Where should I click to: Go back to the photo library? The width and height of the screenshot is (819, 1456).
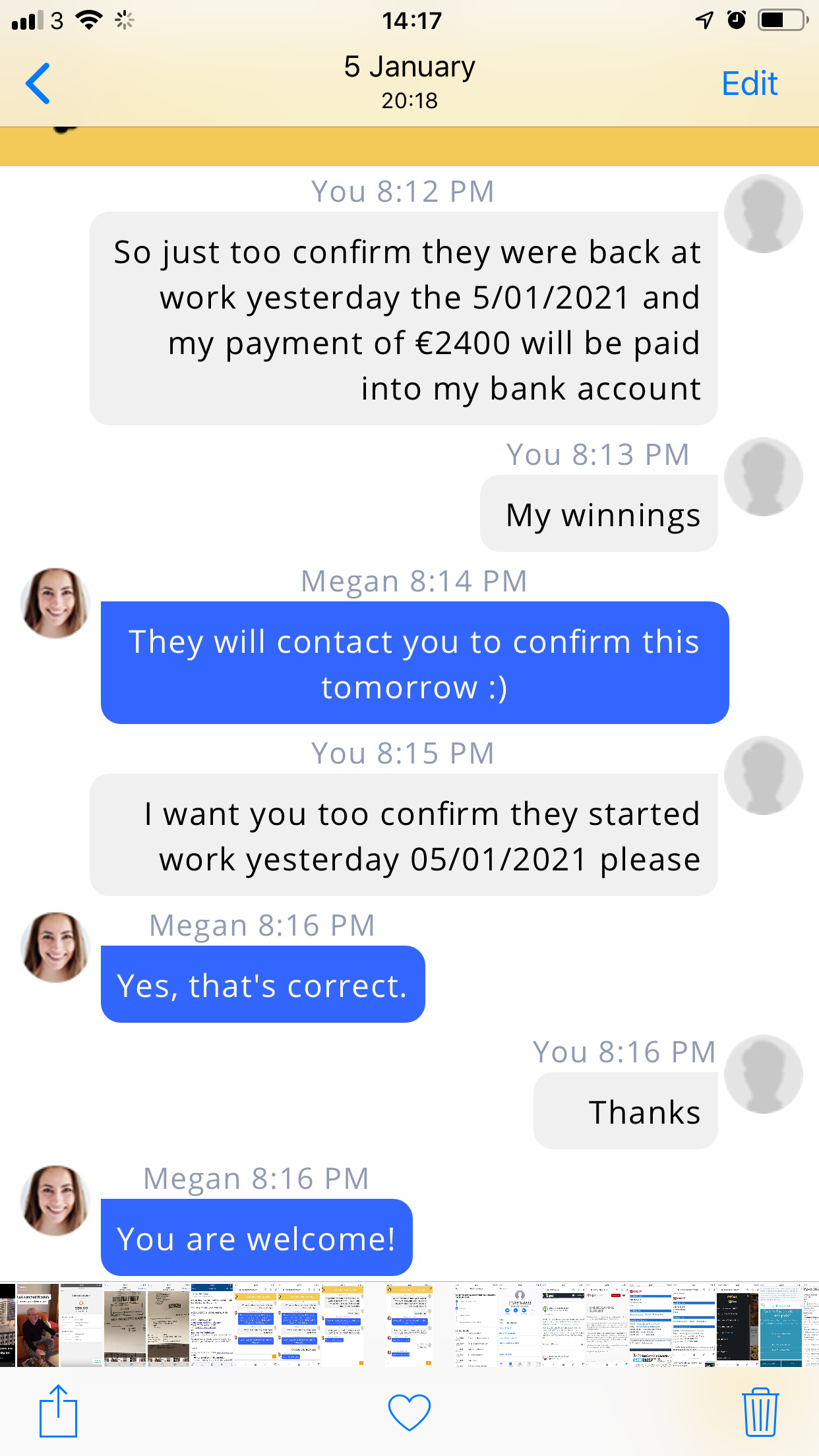point(38,84)
